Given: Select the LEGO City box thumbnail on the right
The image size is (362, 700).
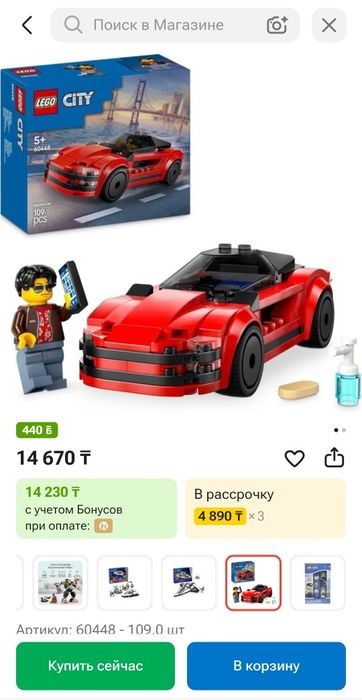Looking at the screenshot, I should pos(318,583).
